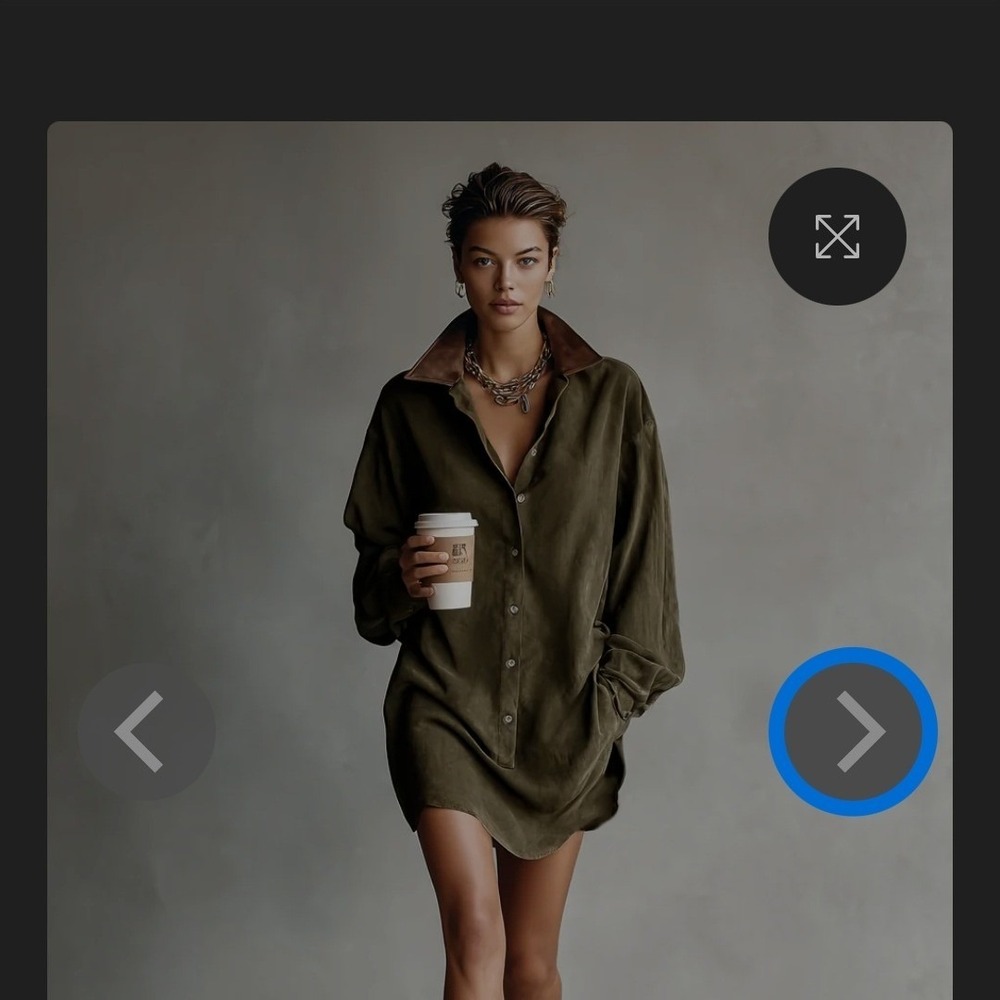Expand the photo to fullscreen
This screenshot has height=1000, width=1000.
tap(837, 237)
